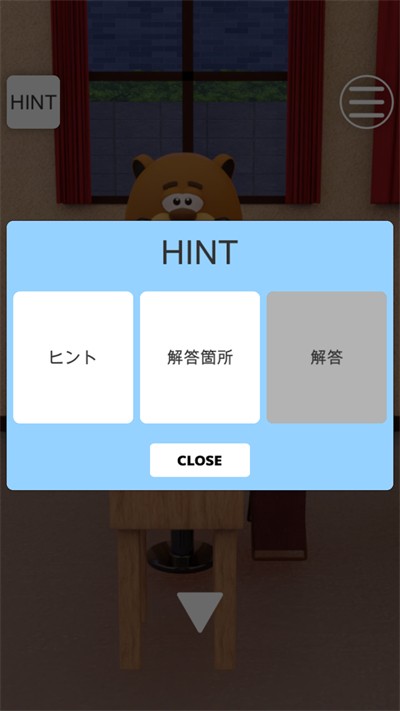Screen dimensions: 400x711
Task: Tap the down arrow to move back
Action: coord(200,612)
